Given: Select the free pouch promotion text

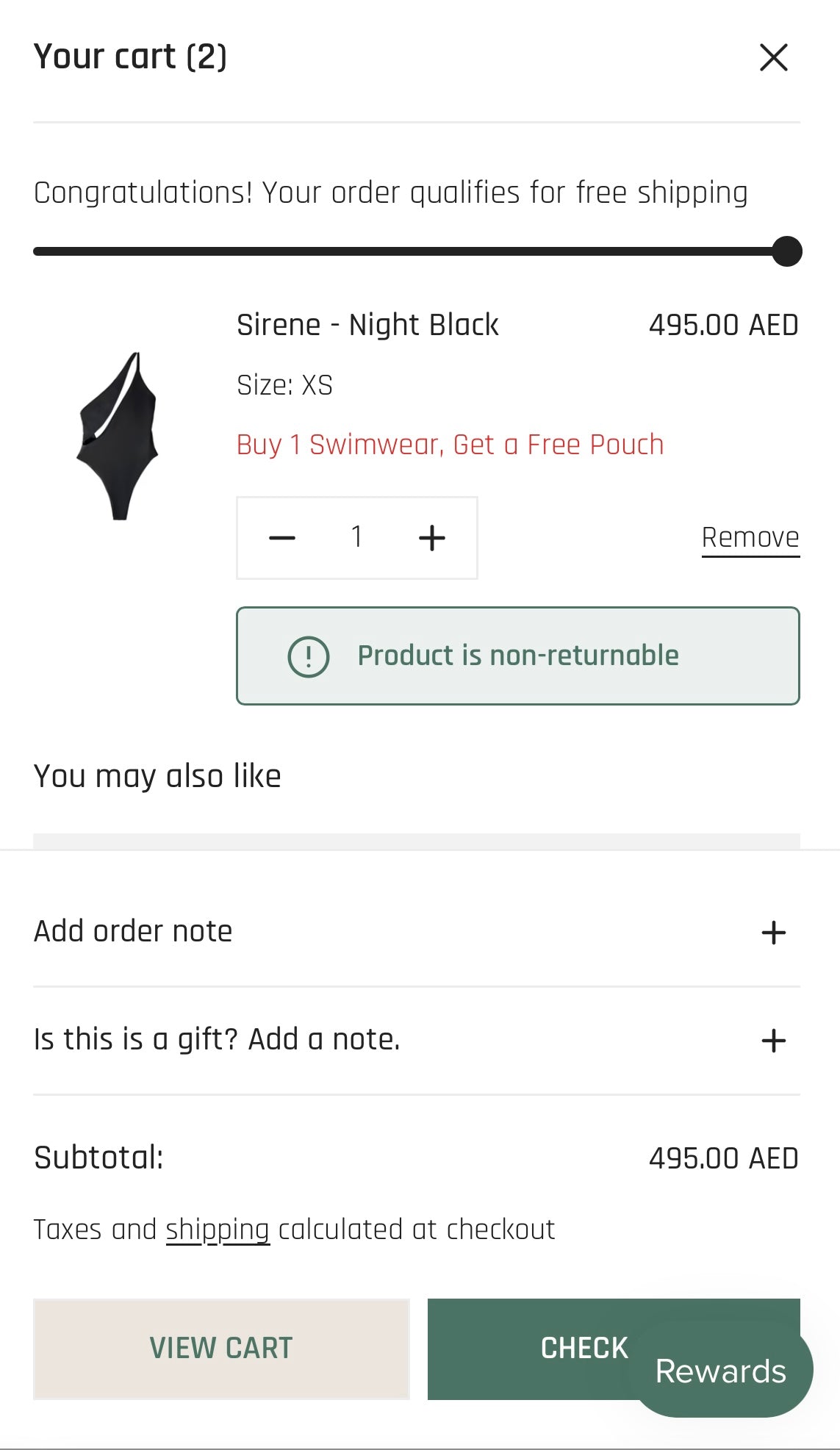Looking at the screenshot, I should [x=450, y=444].
